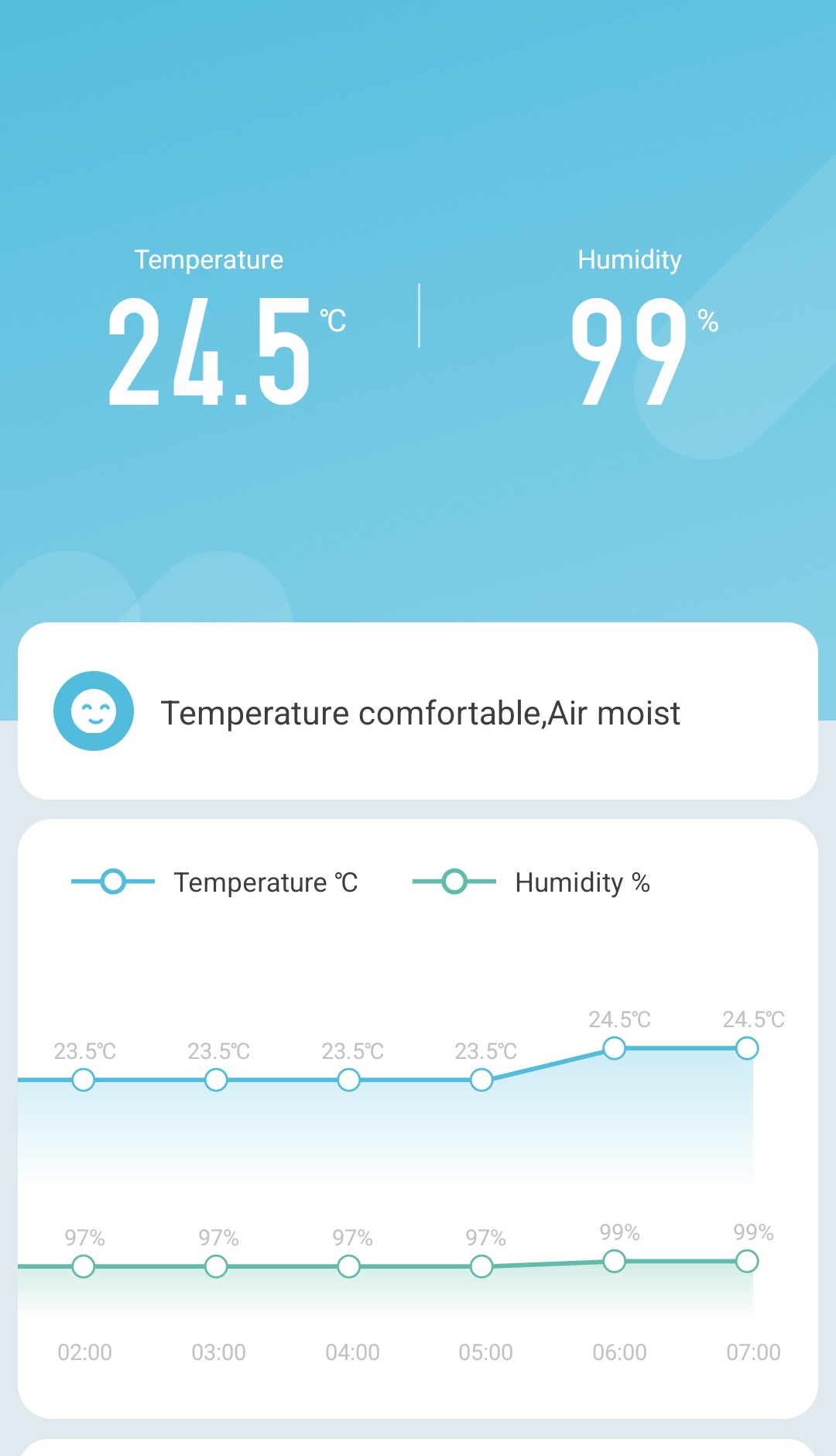Open the Temperature comfortable, Air moist card
Viewport: 836px width, 1456px height.
click(418, 711)
